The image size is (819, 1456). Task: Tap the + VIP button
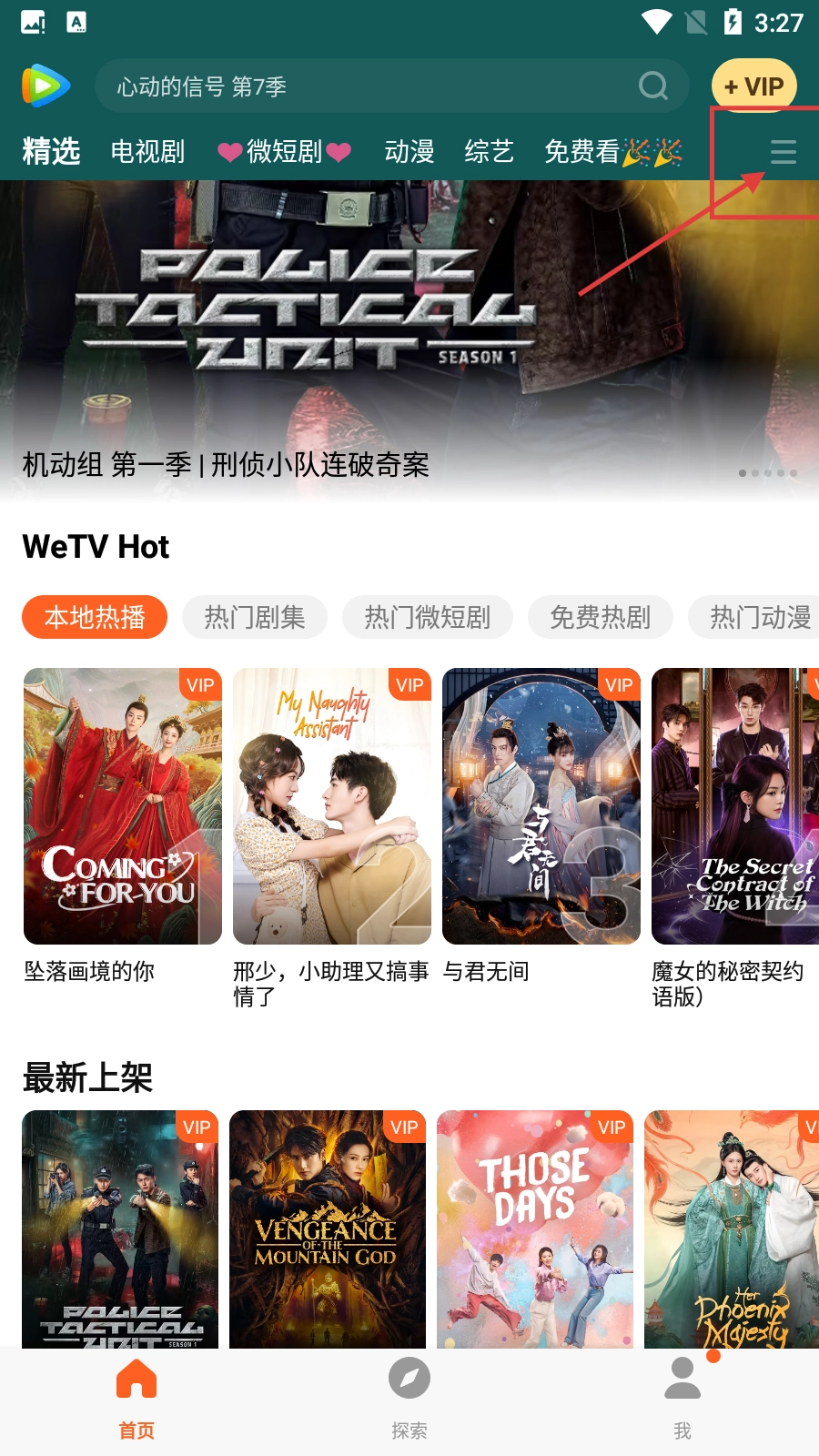pos(753,86)
